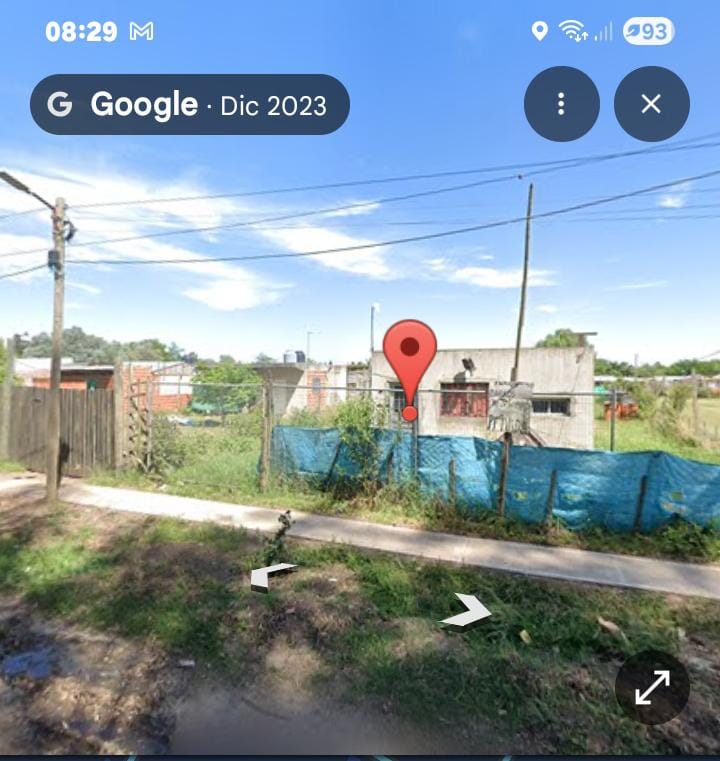Image resolution: width=720 pixels, height=761 pixels.
Task: Move left along the street arrow
Action: [271, 575]
